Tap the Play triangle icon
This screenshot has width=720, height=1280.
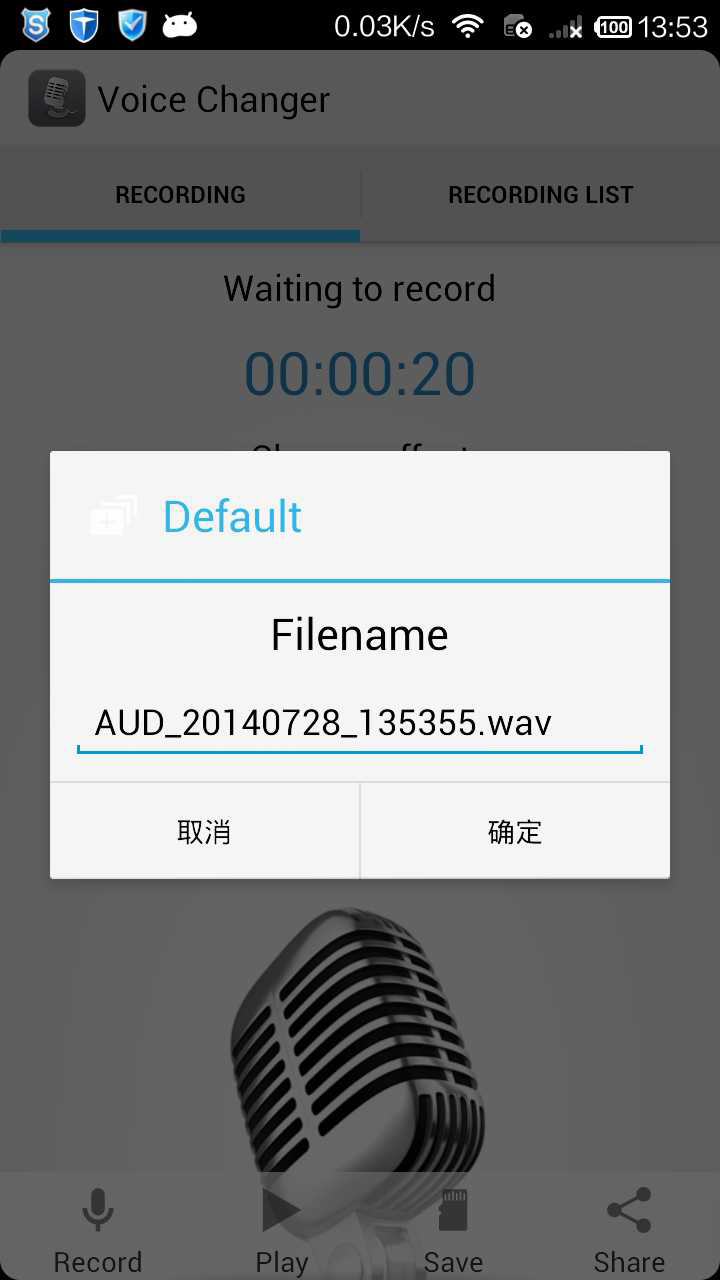(x=281, y=1208)
